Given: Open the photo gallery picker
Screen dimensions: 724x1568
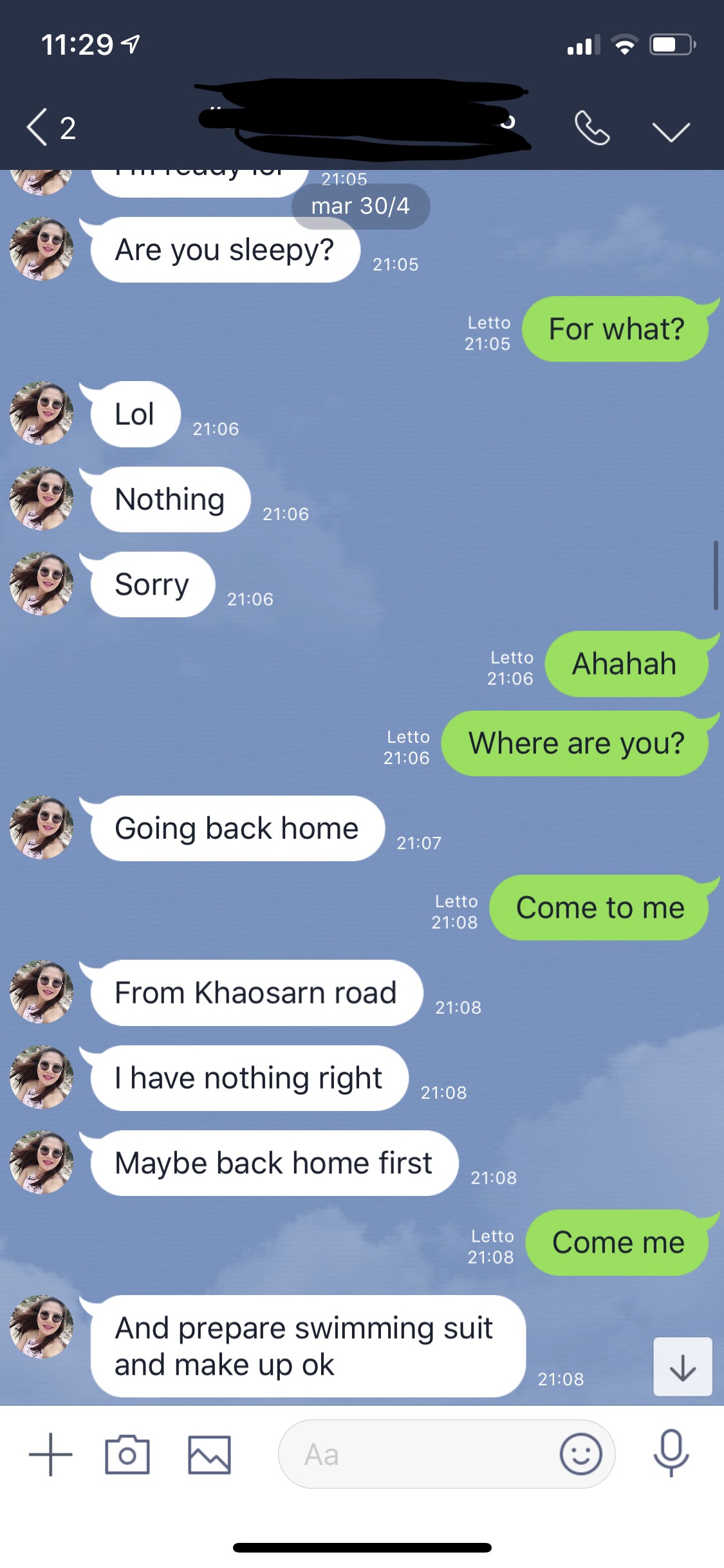Looking at the screenshot, I should (209, 1454).
